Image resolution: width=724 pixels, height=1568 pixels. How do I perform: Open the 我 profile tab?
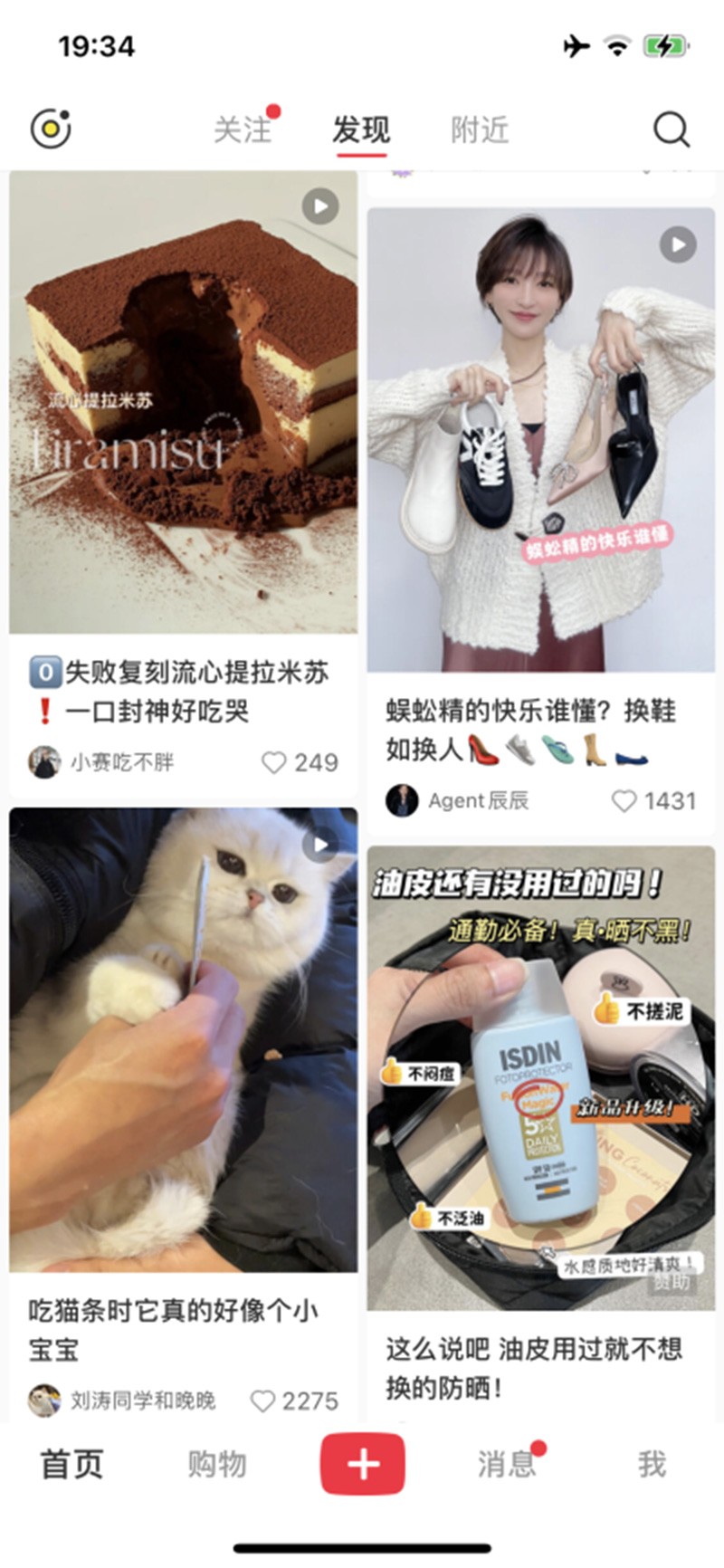click(x=652, y=1464)
